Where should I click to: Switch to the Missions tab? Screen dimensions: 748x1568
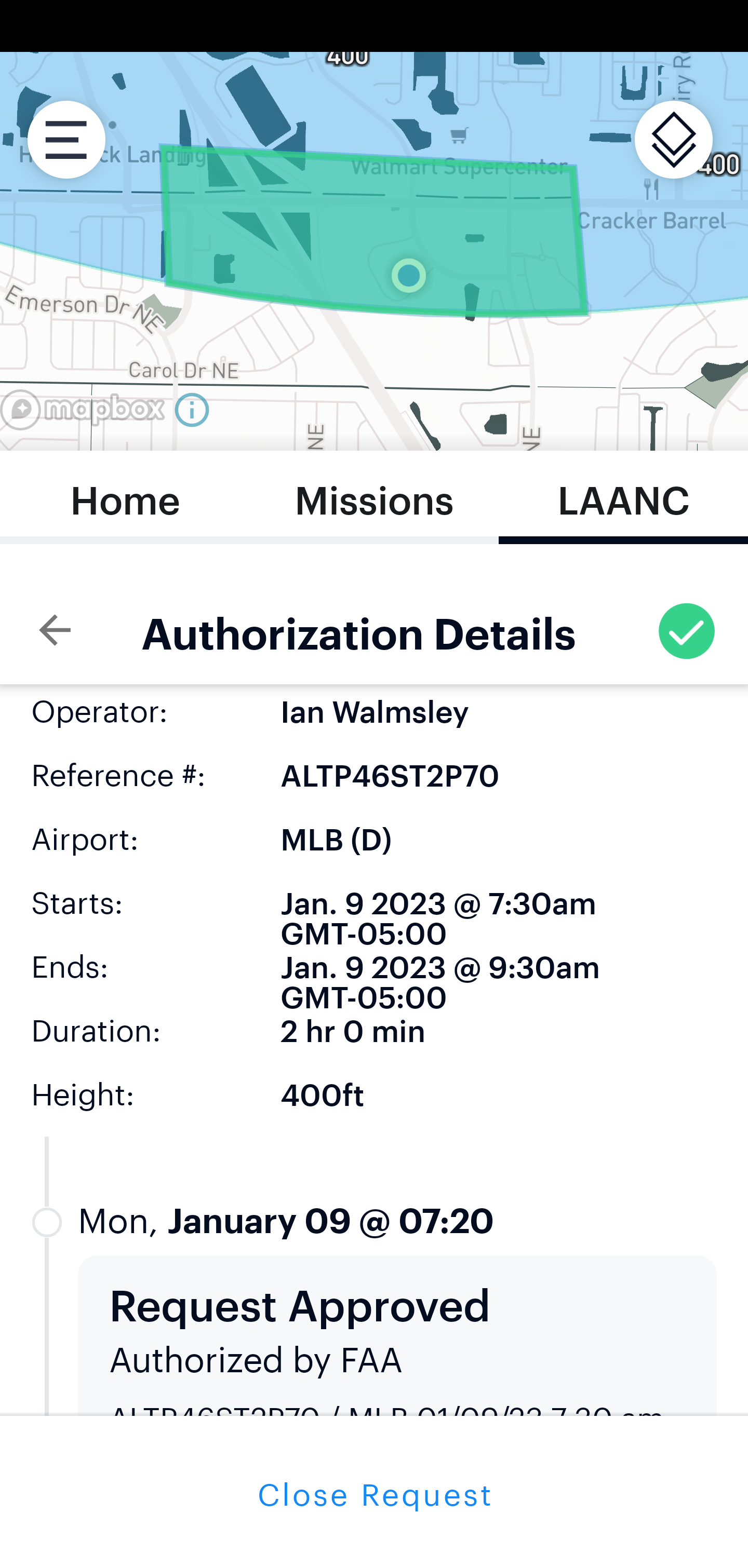(374, 502)
